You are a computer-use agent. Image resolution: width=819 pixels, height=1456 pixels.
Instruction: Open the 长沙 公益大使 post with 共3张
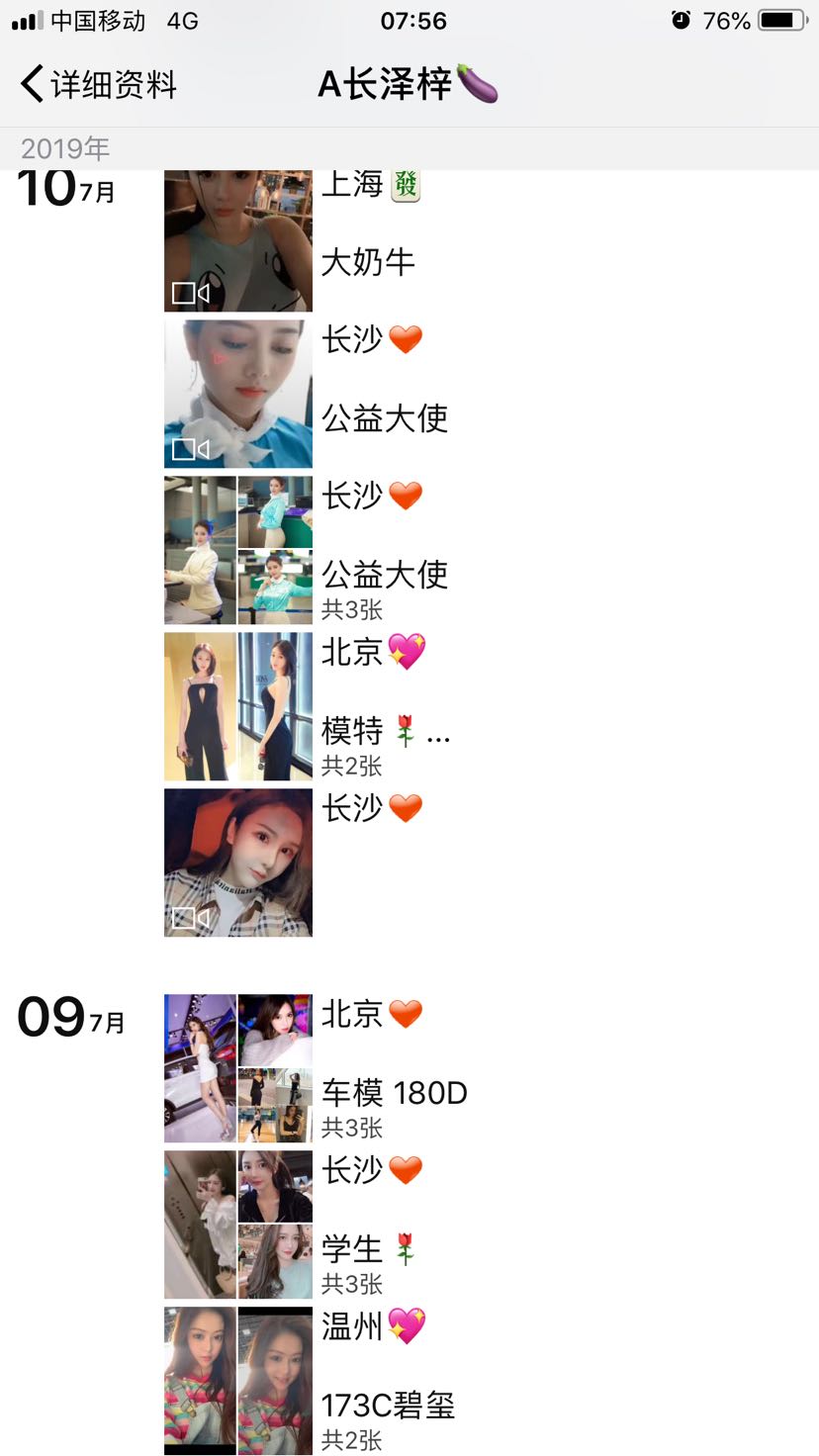238,550
